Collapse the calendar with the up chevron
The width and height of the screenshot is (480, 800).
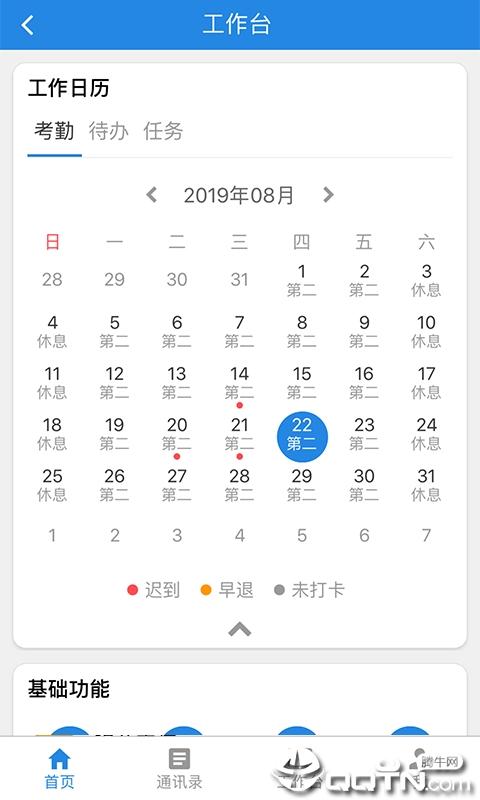pos(240,630)
